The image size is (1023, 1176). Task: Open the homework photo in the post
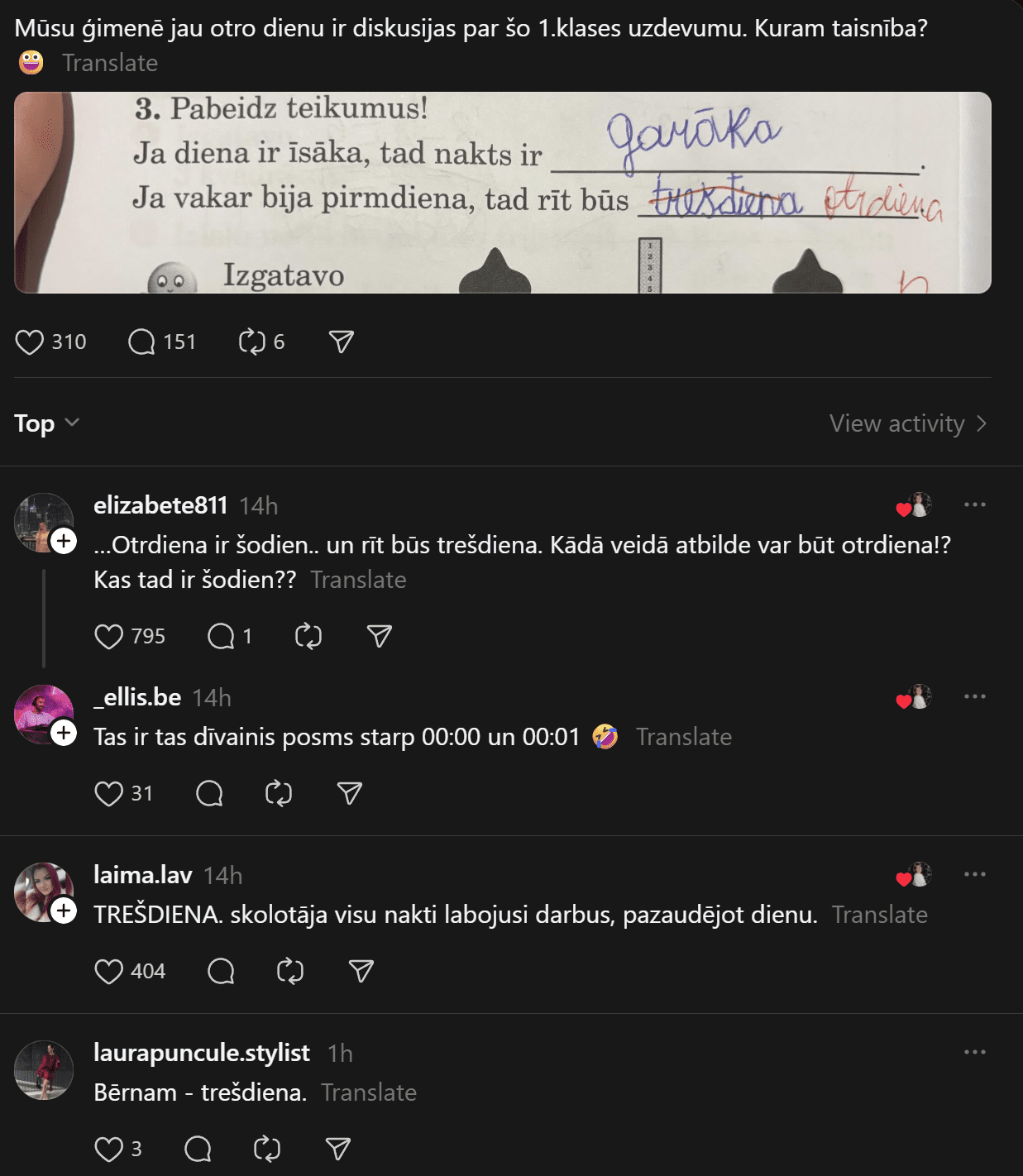click(502, 192)
